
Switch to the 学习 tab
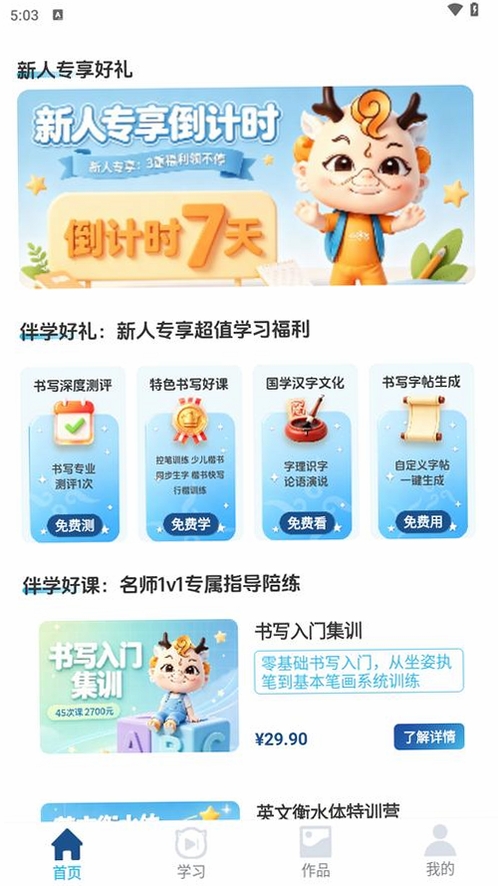pyautogui.click(x=191, y=853)
